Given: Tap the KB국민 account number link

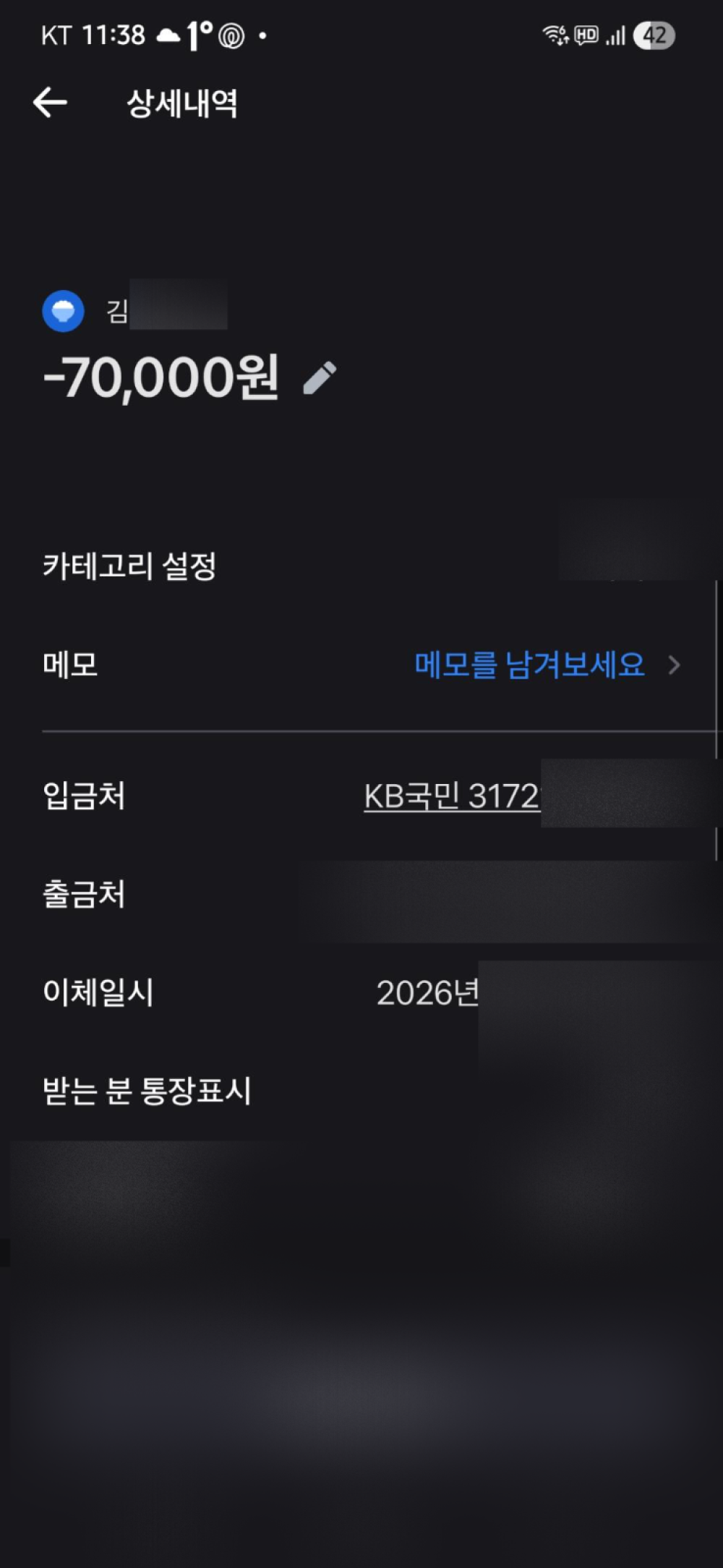Looking at the screenshot, I should click(x=452, y=796).
